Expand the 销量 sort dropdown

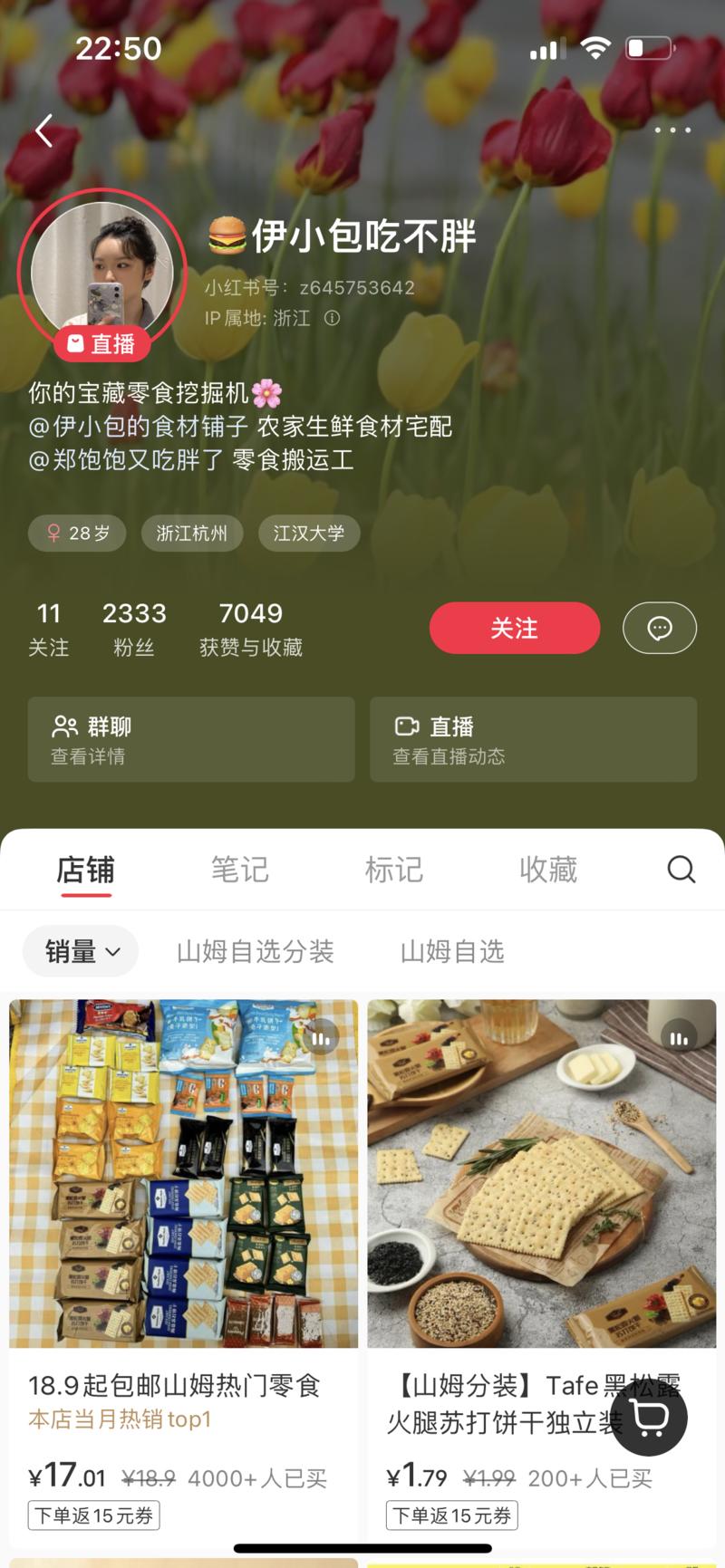82,951
